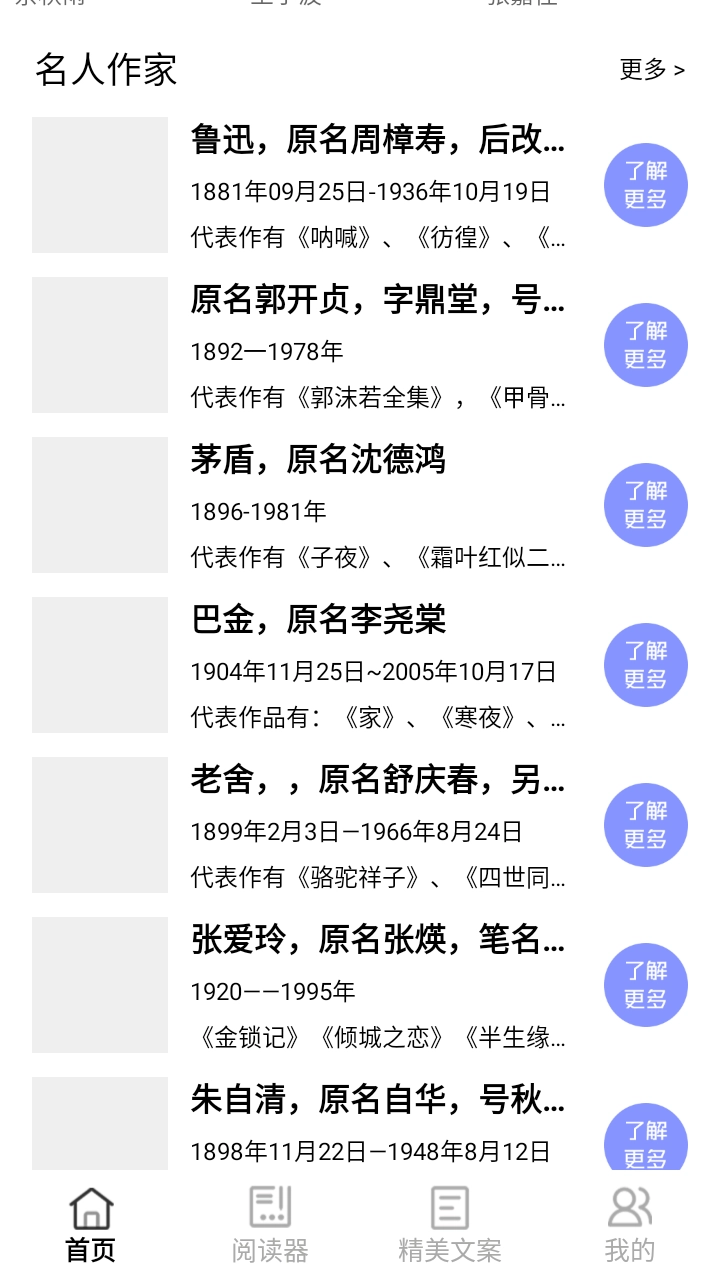720x1280 pixels.
Task: Click 了解更多 button for 朱自清
Action: (x=645, y=1140)
